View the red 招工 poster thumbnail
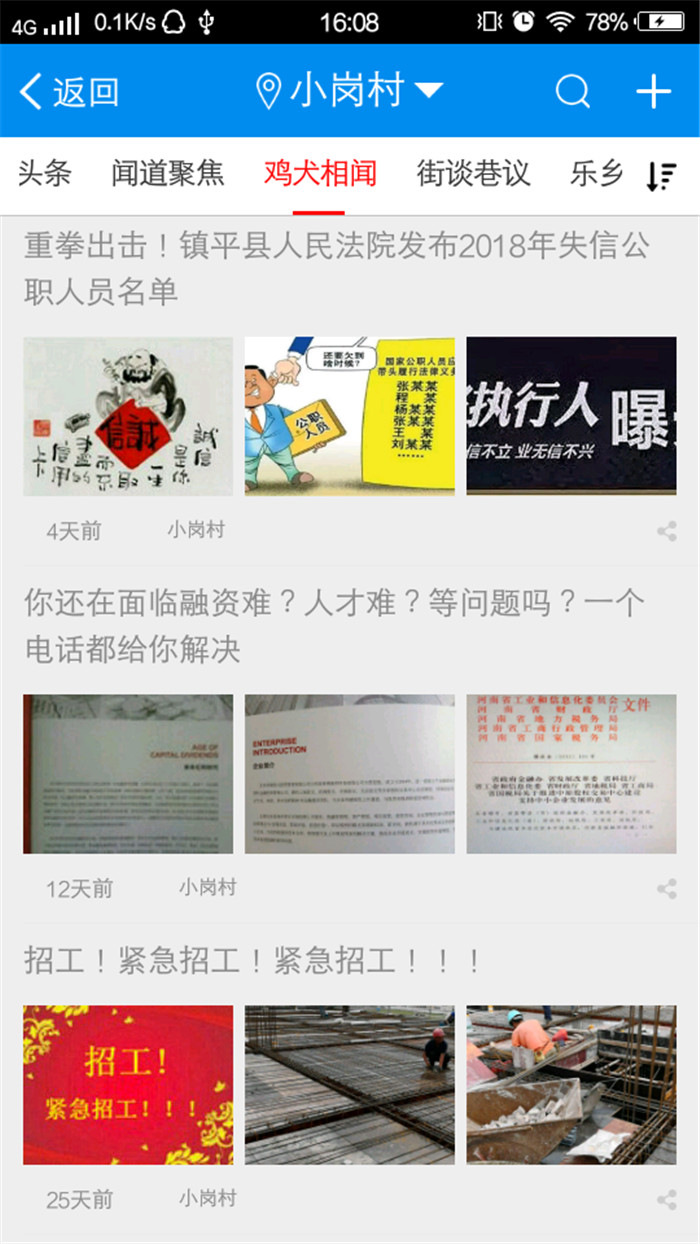This screenshot has width=700, height=1244. point(128,1084)
